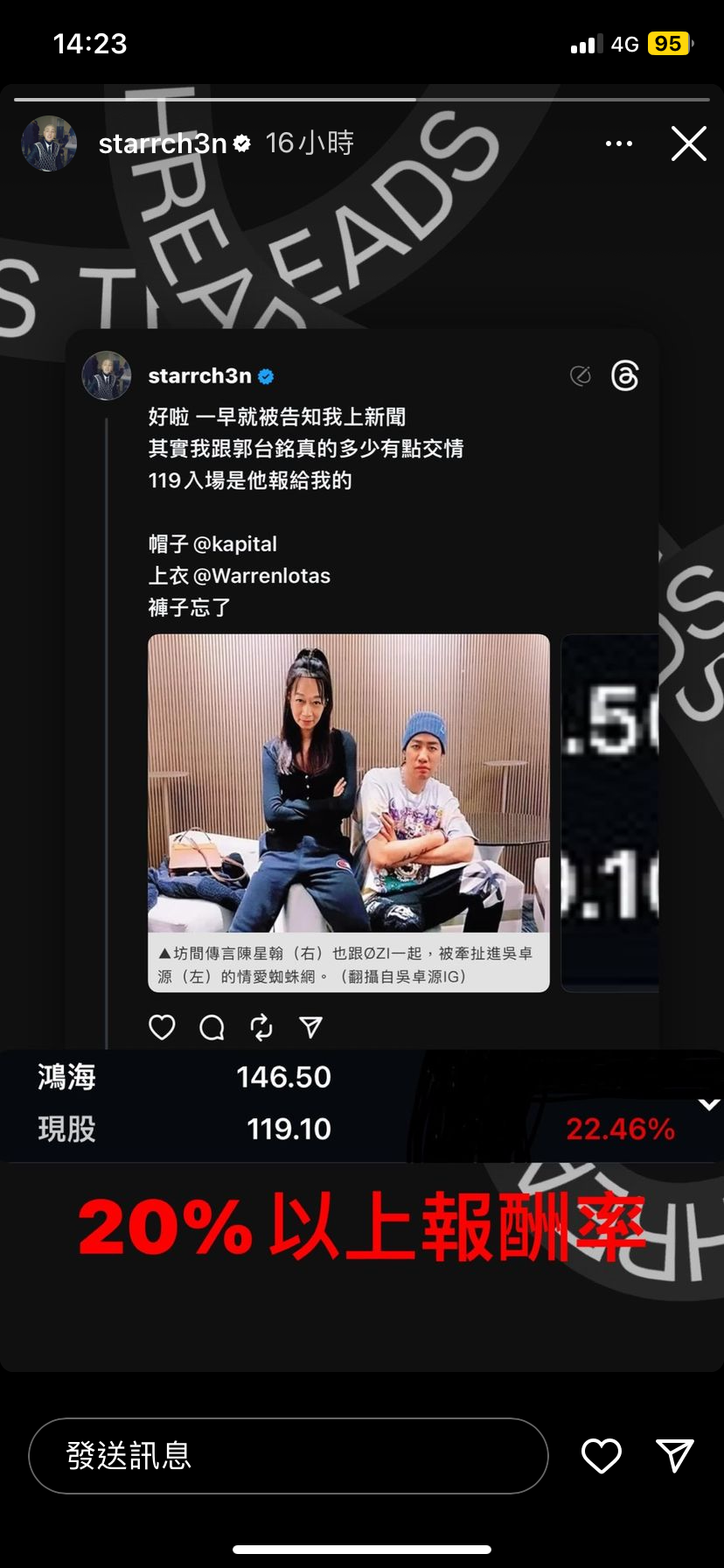Share the story with the paper plane icon

tap(674, 1455)
